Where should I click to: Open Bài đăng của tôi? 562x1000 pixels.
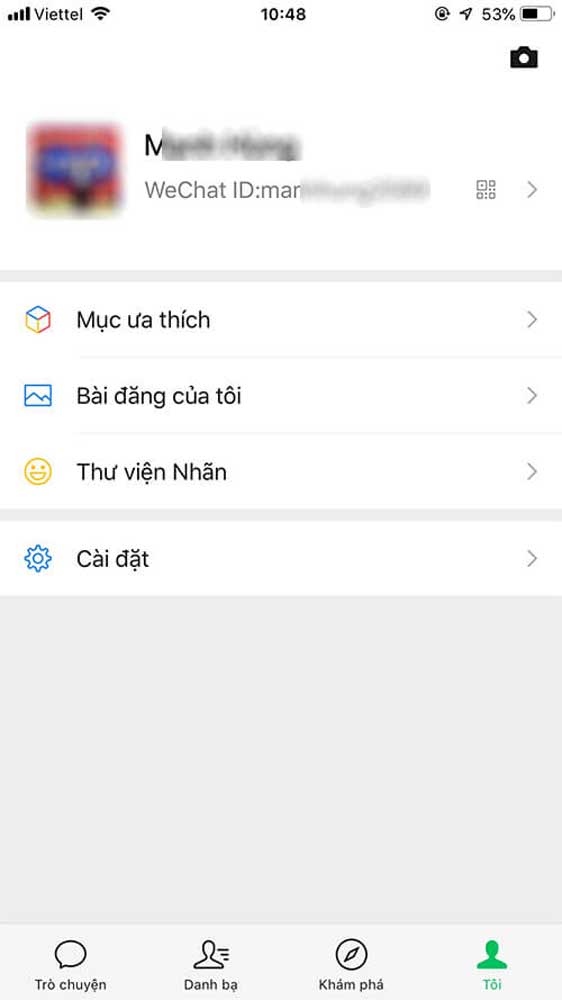(281, 395)
